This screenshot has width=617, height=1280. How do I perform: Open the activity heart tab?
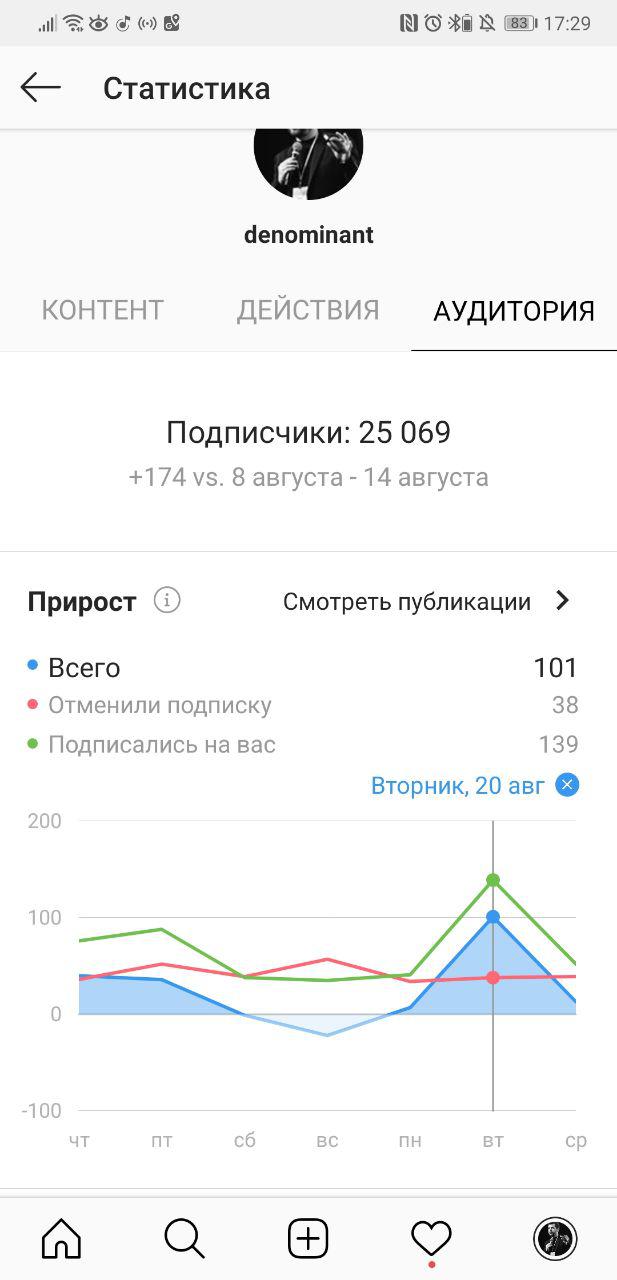431,1239
